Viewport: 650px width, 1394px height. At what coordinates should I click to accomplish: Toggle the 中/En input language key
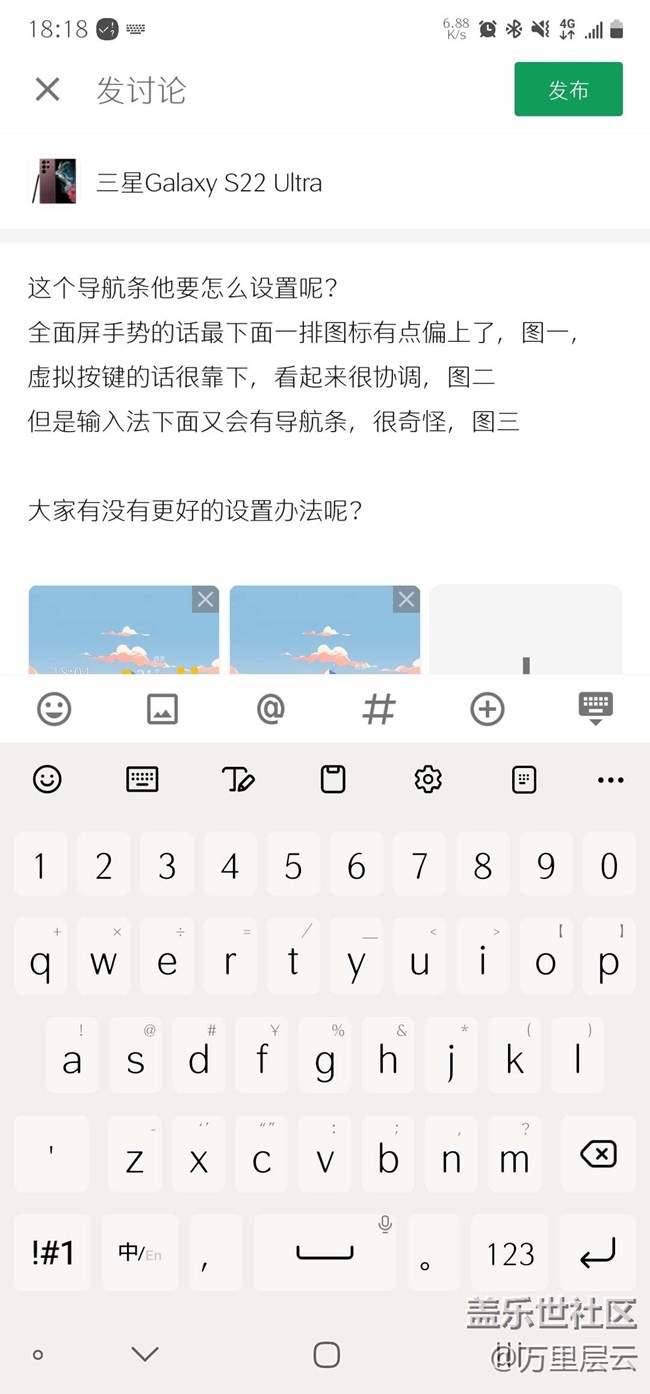pos(139,1252)
